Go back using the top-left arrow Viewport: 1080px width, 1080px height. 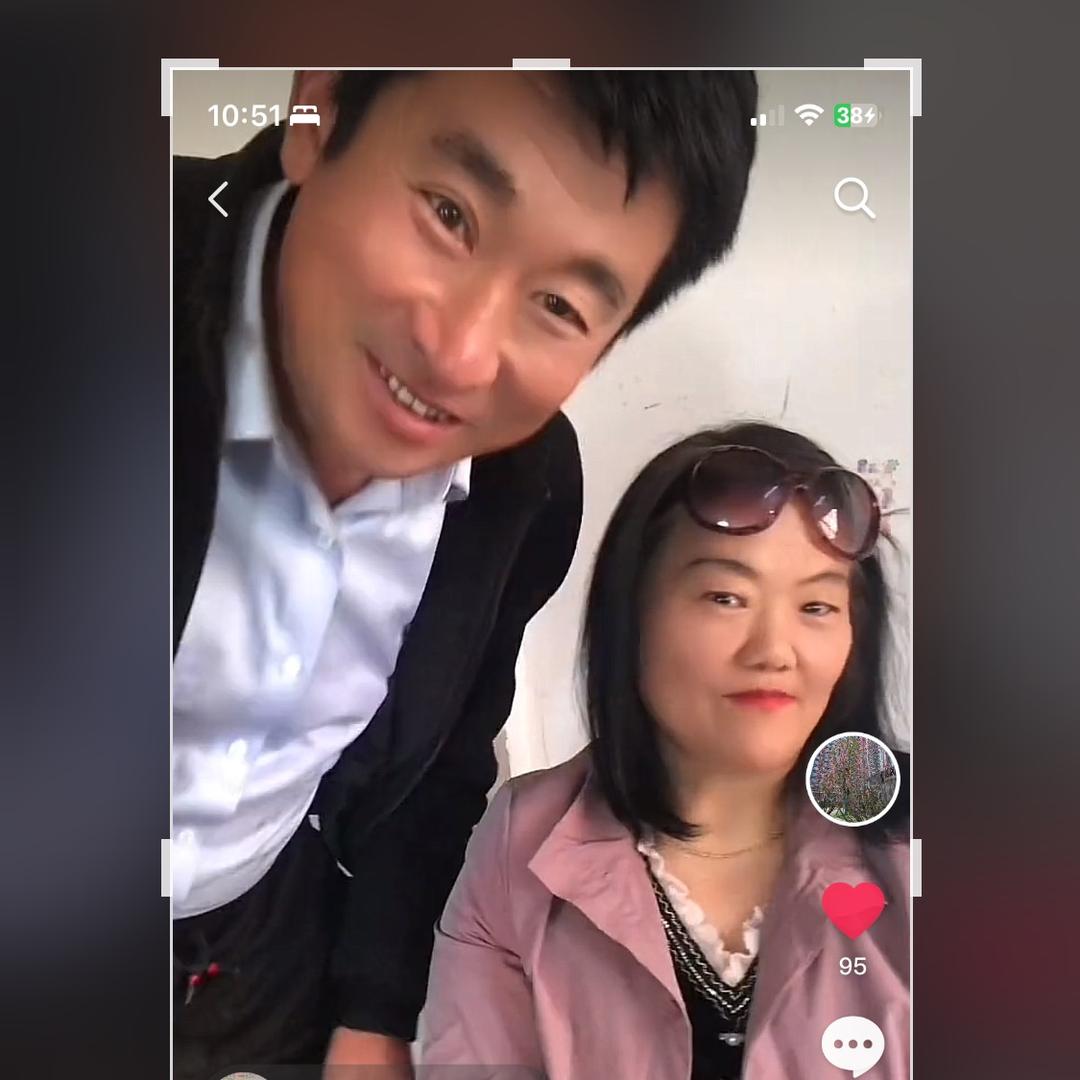(218, 199)
